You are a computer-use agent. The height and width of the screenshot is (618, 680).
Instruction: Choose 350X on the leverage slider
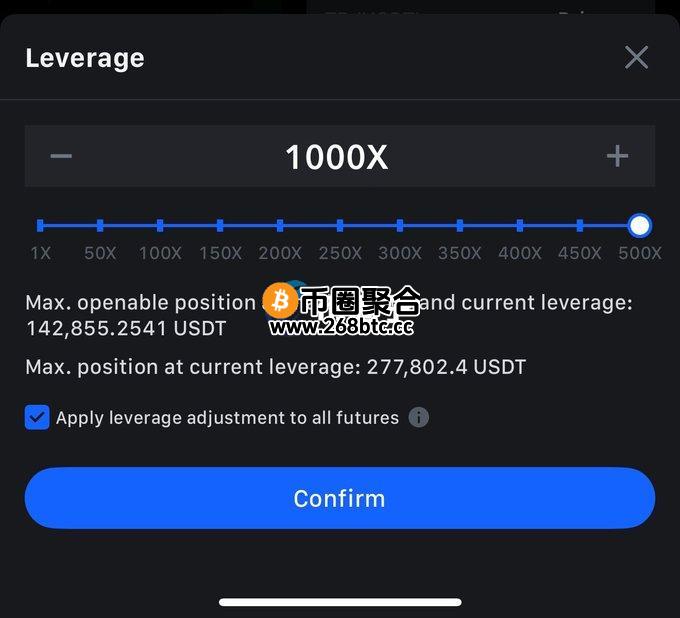point(460,226)
